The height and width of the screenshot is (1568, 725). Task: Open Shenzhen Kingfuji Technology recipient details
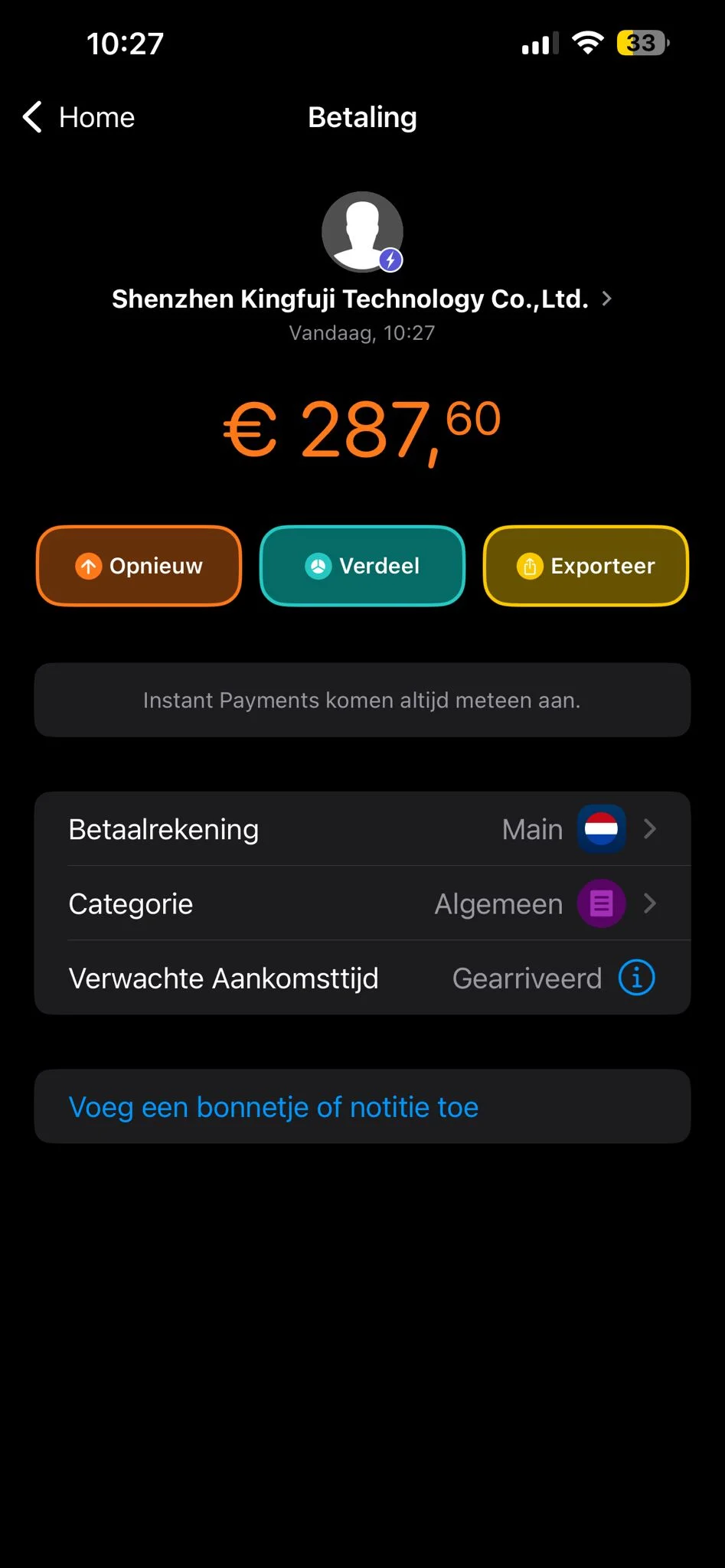(x=361, y=299)
